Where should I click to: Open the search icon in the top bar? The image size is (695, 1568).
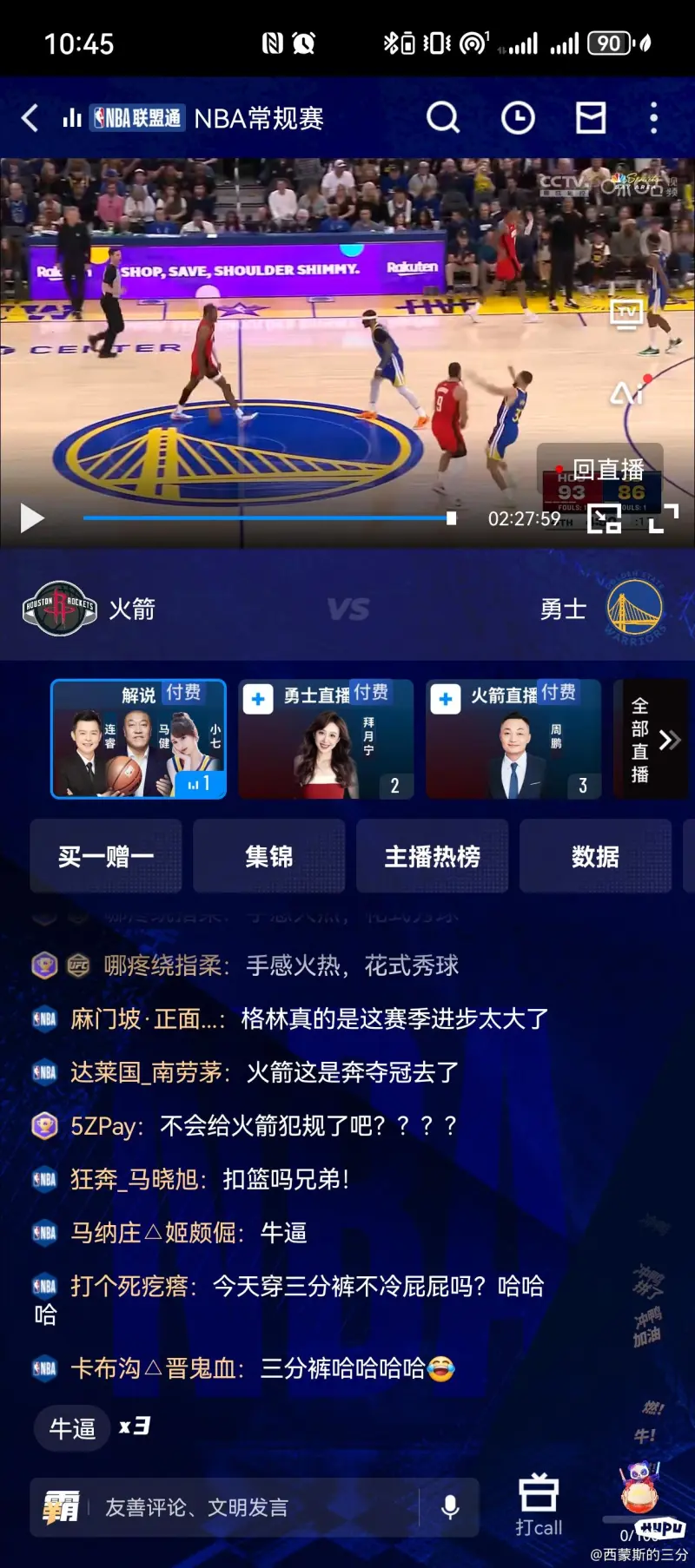443,117
